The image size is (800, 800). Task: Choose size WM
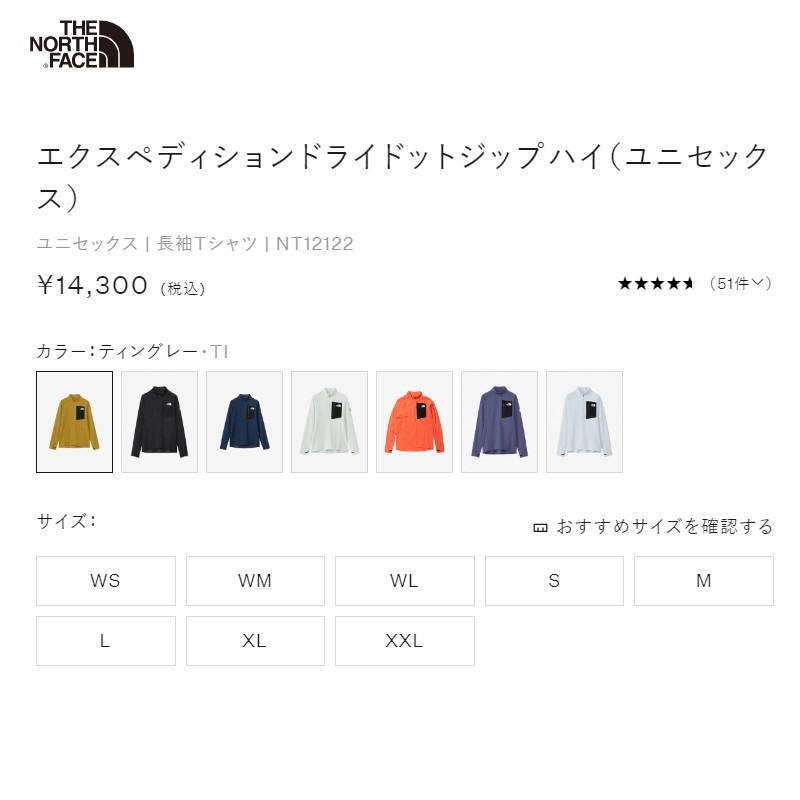(255, 581)
